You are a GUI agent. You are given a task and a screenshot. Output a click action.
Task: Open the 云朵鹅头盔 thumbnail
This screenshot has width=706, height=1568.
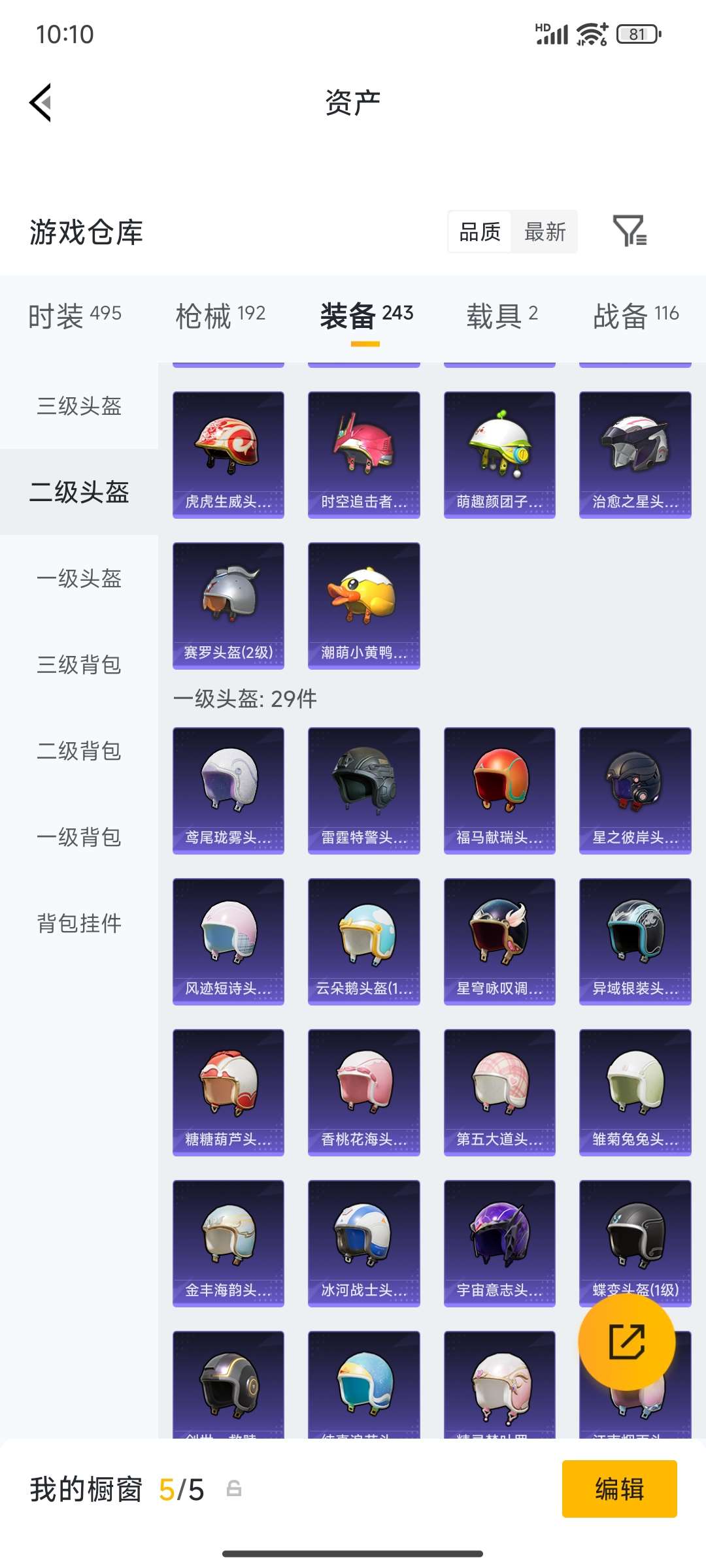tap(363, 941)
